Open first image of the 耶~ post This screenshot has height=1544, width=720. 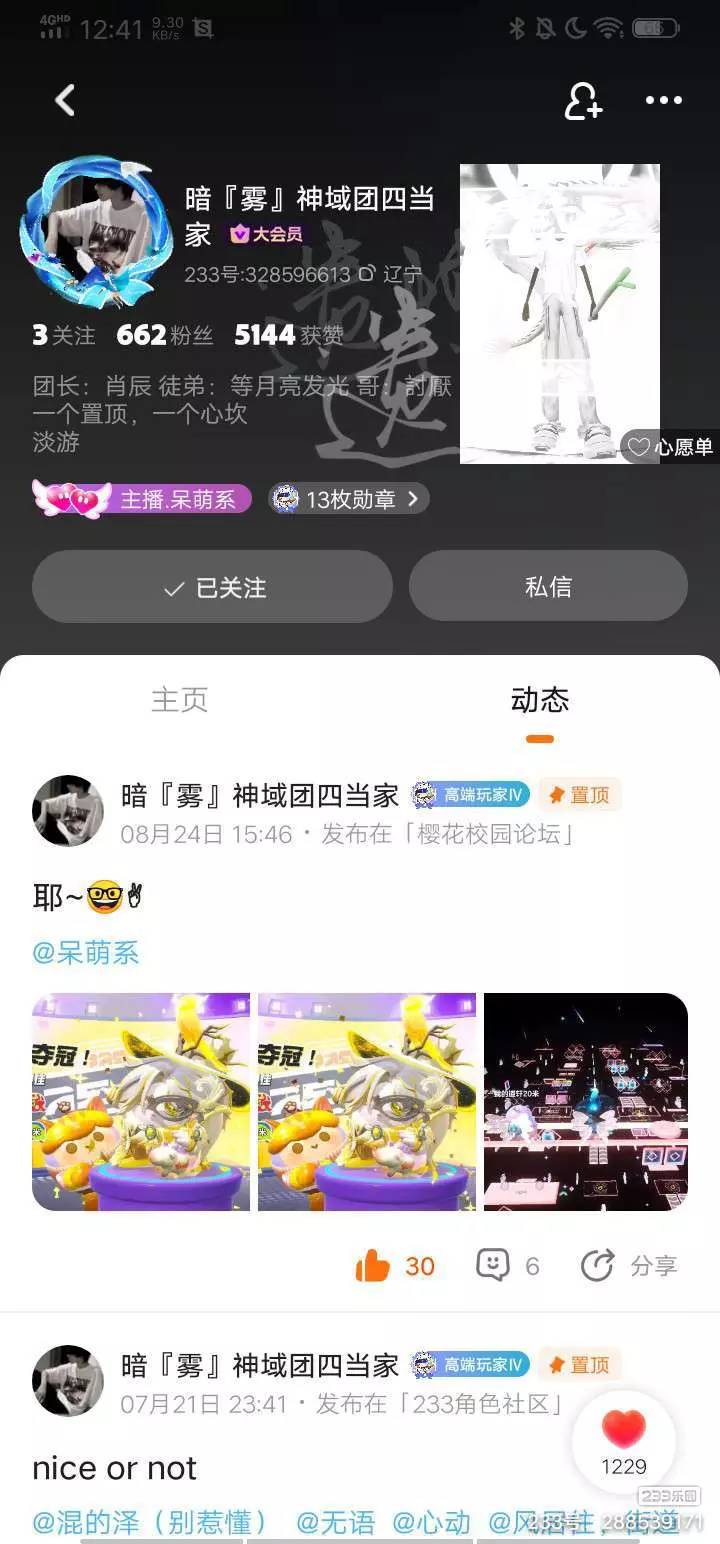pyautogui.click(x=141, y=1102)
